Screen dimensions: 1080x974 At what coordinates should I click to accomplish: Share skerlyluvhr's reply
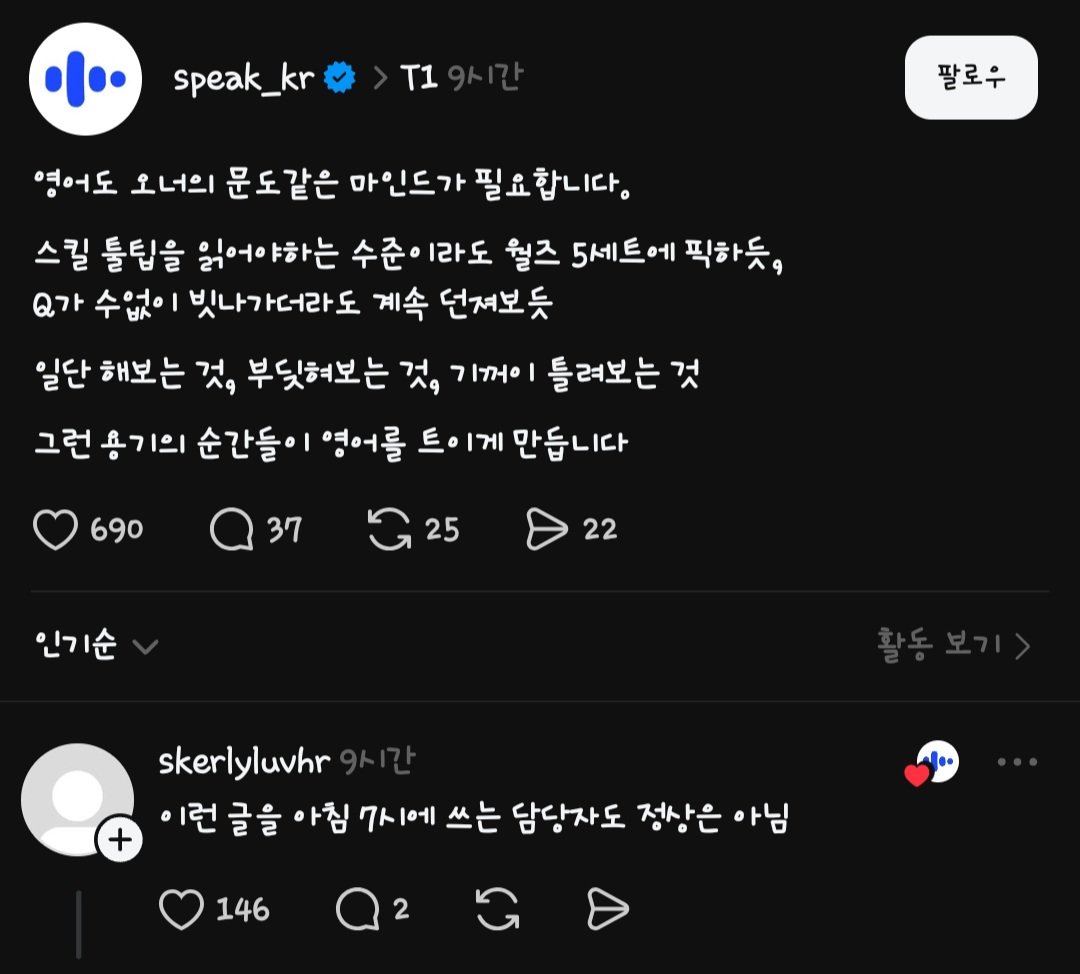[607, 909]
